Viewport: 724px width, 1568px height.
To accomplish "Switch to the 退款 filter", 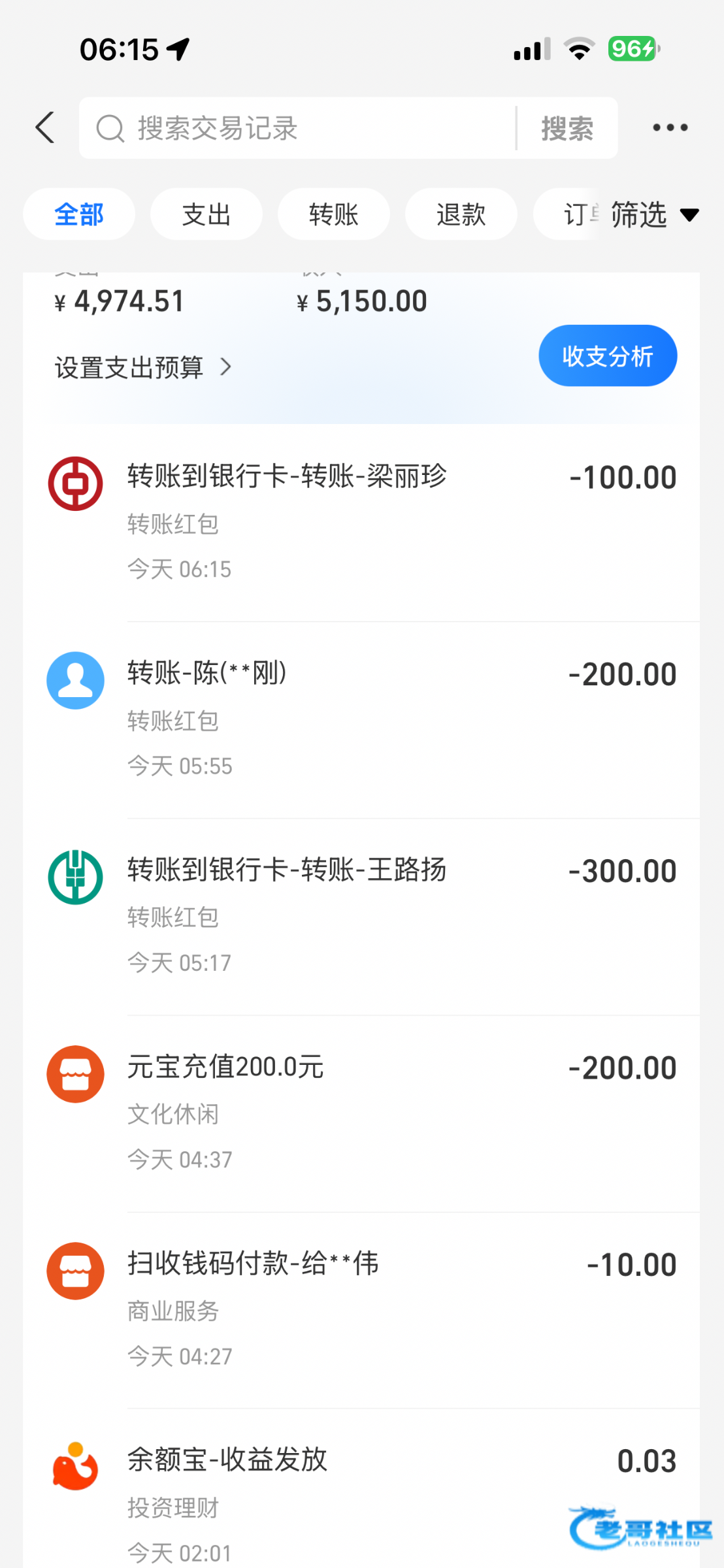I will pos(461,214).
